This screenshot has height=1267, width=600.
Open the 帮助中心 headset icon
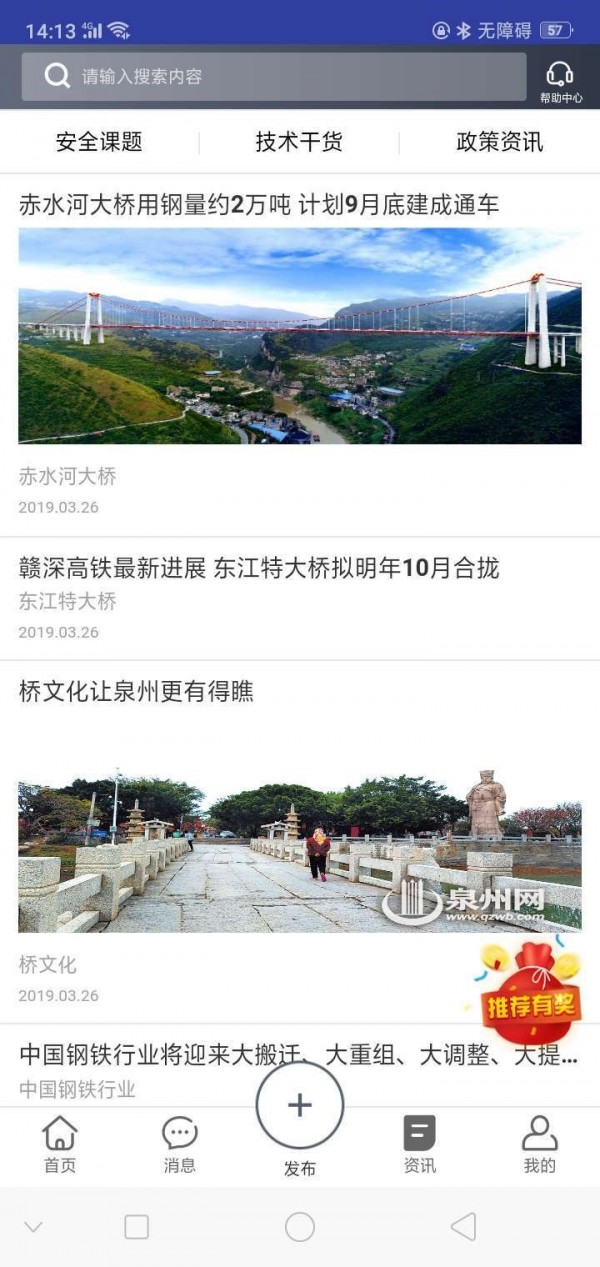tap(561, 80)
